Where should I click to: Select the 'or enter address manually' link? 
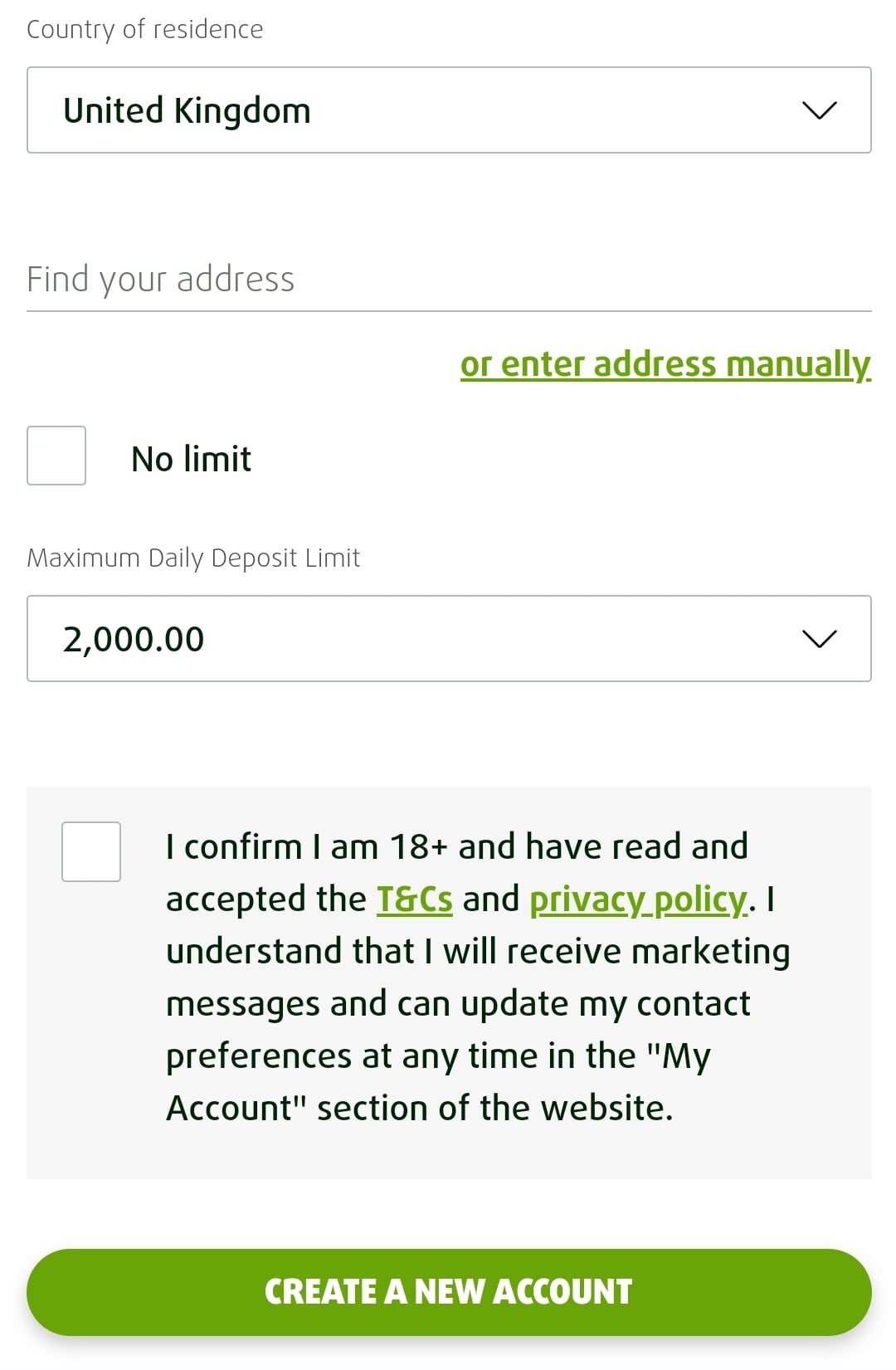pyautogui.click(x=665, y=363)
